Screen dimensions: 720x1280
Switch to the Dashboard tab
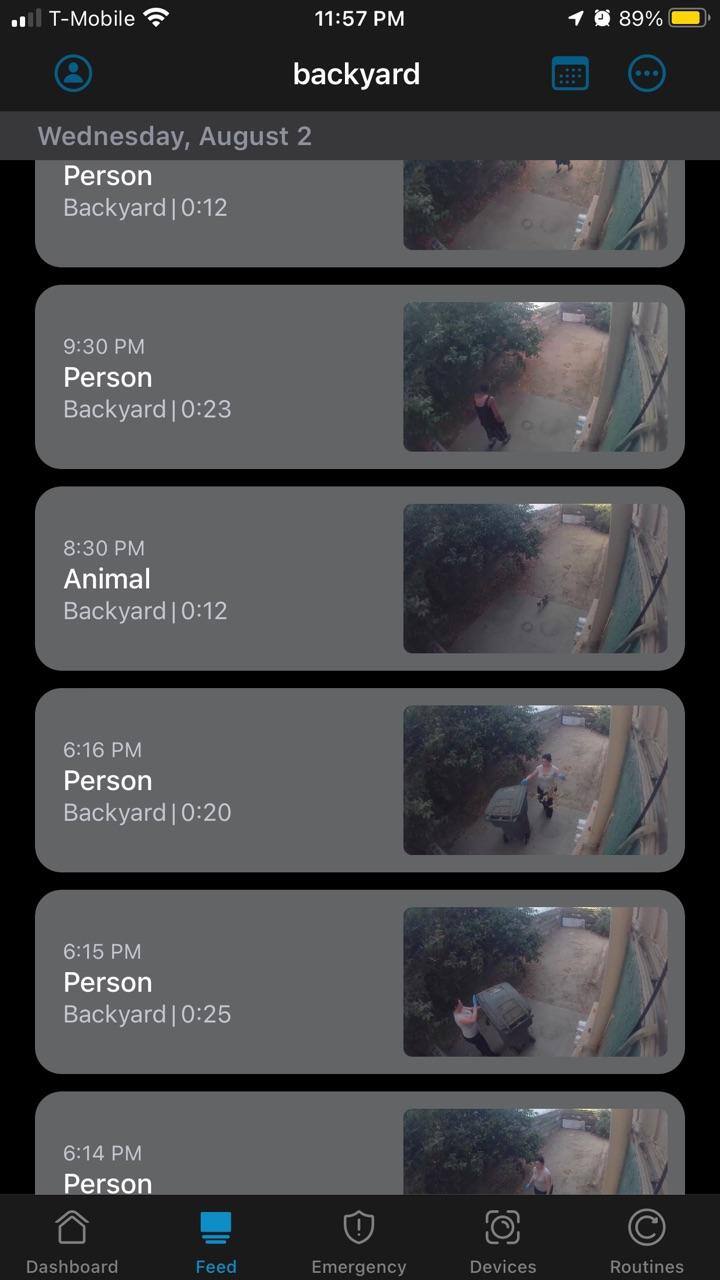click(x=72, y=1240)
